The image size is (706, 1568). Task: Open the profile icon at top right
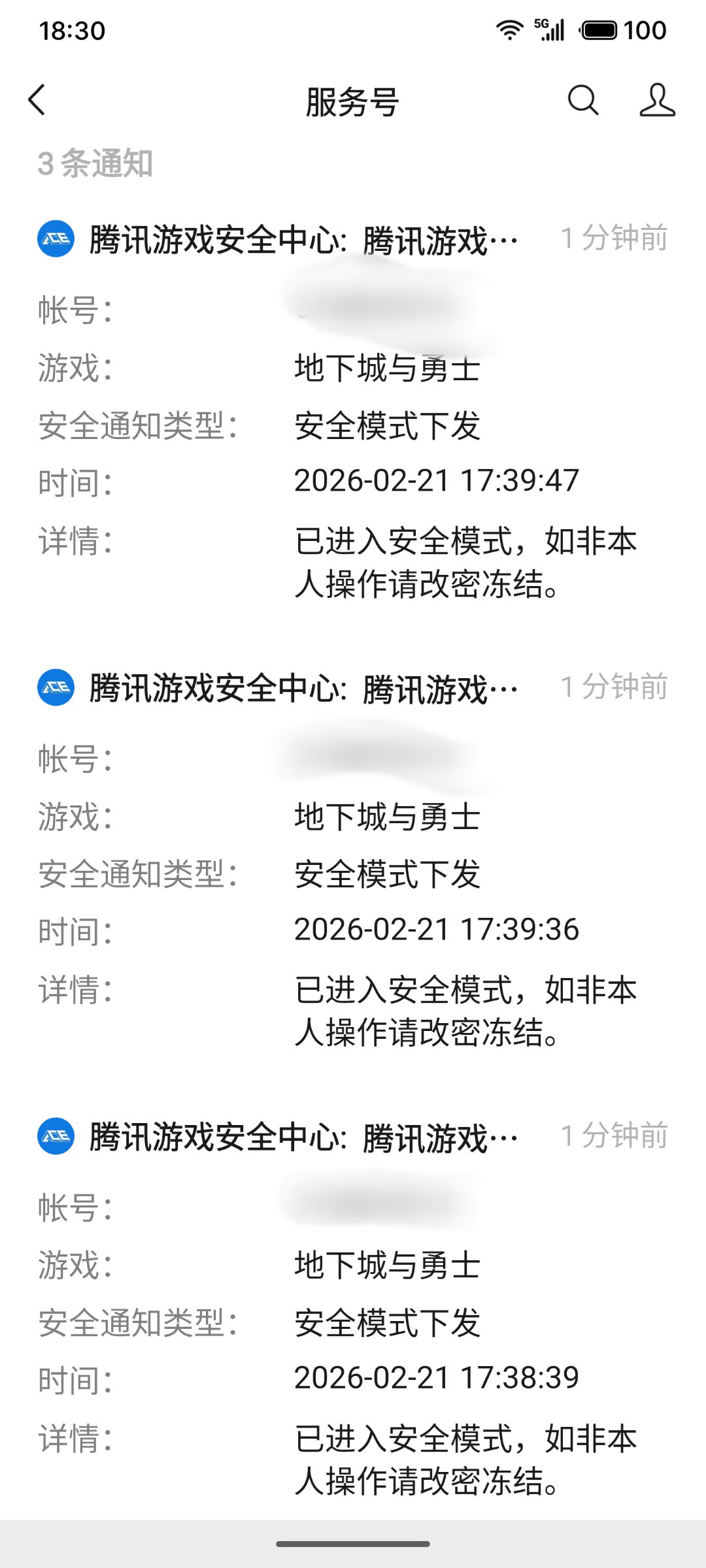coord(658,101)
